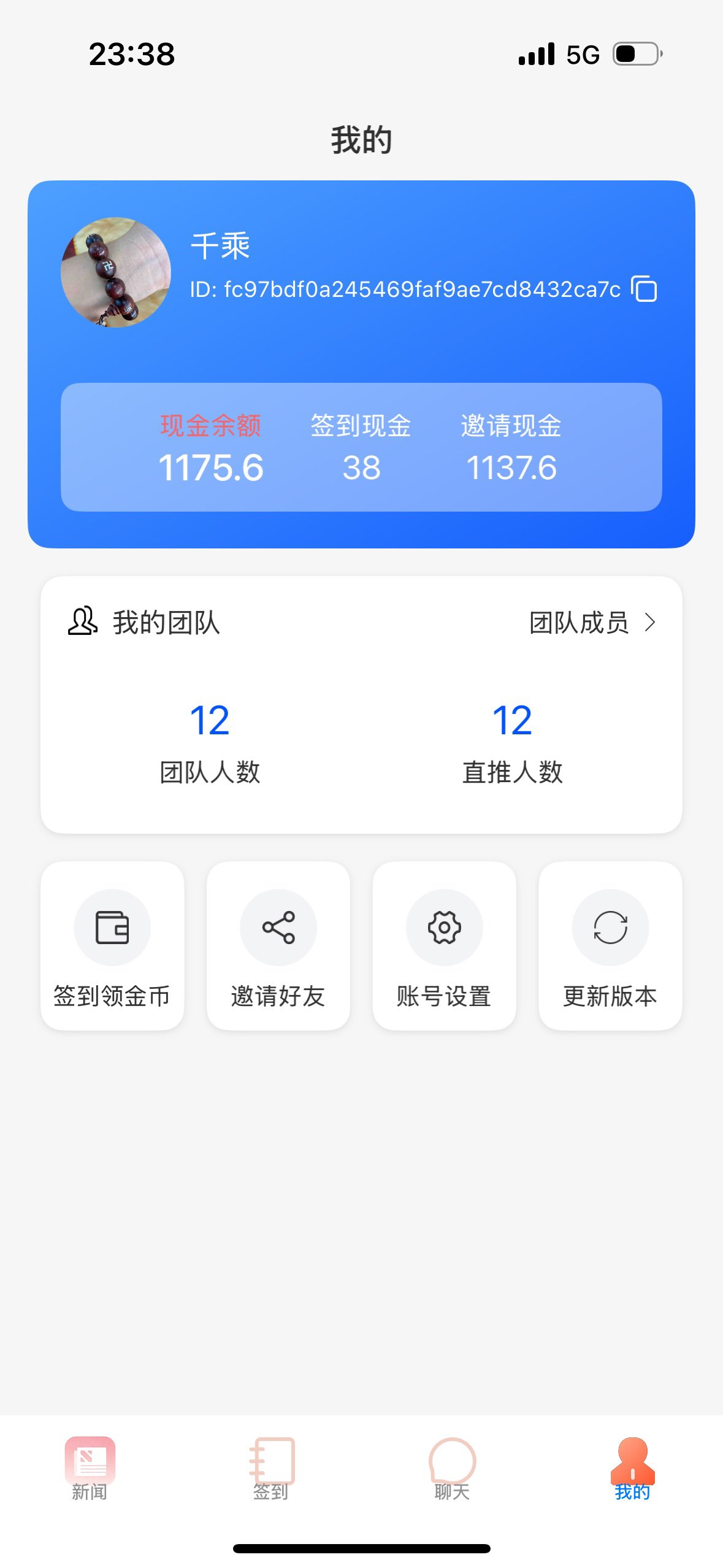Open 账号设置 account settings
Viewport: 723px width, 1568px height.
[x=444, y=945]
